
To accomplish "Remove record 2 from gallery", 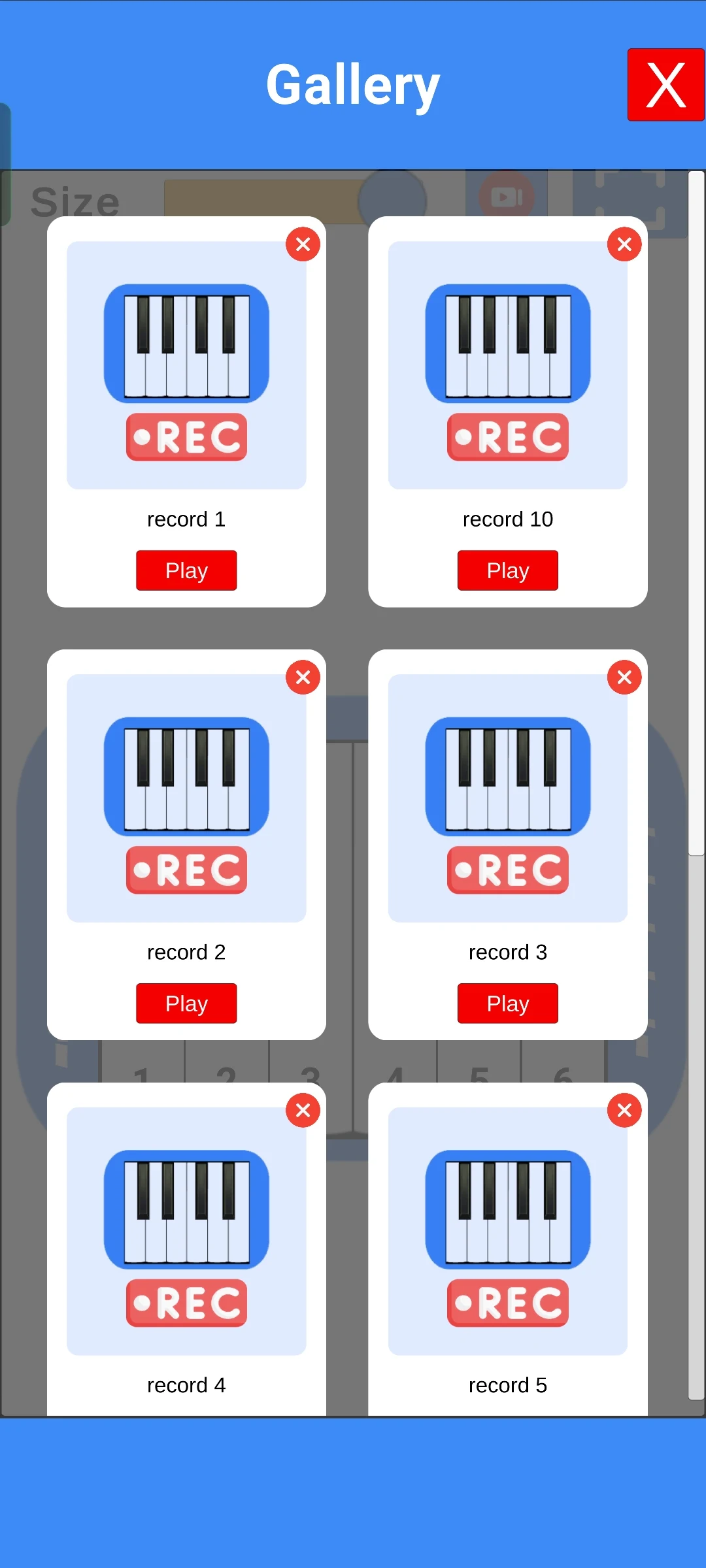I will pos(303,678).
